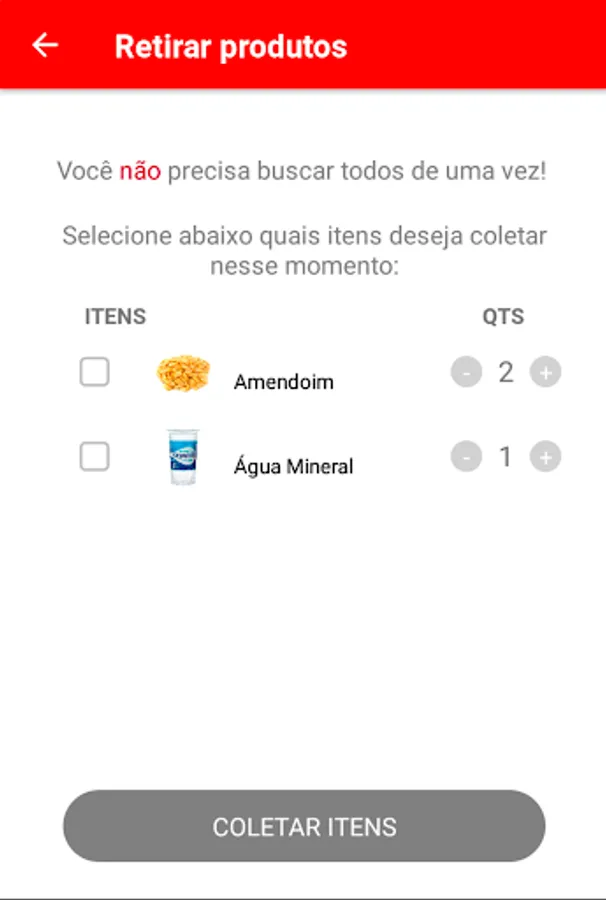Decrease the Amendoim quantity
The height and width of the screenshot is (900, 606).
pyautogui.click(x=466, y=373)
